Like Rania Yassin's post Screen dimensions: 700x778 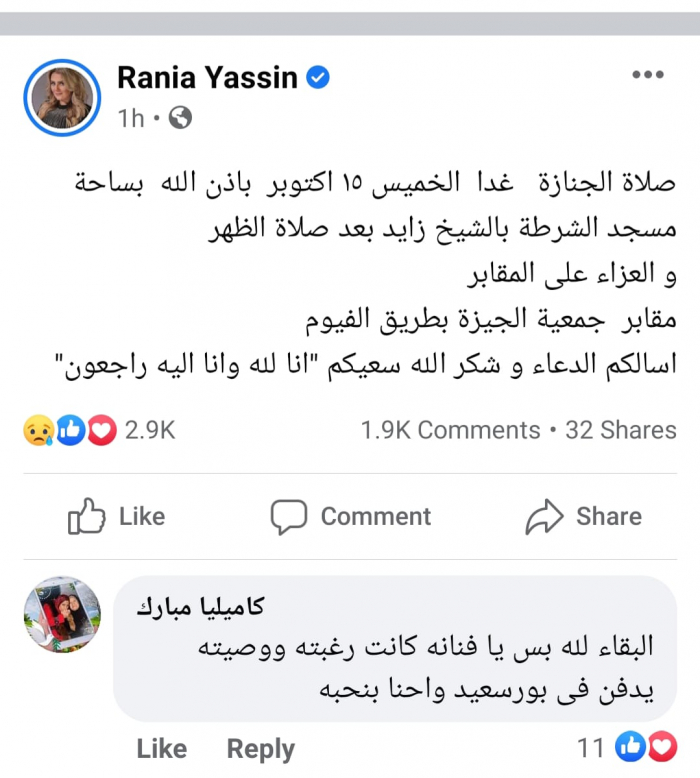(116, 516)
